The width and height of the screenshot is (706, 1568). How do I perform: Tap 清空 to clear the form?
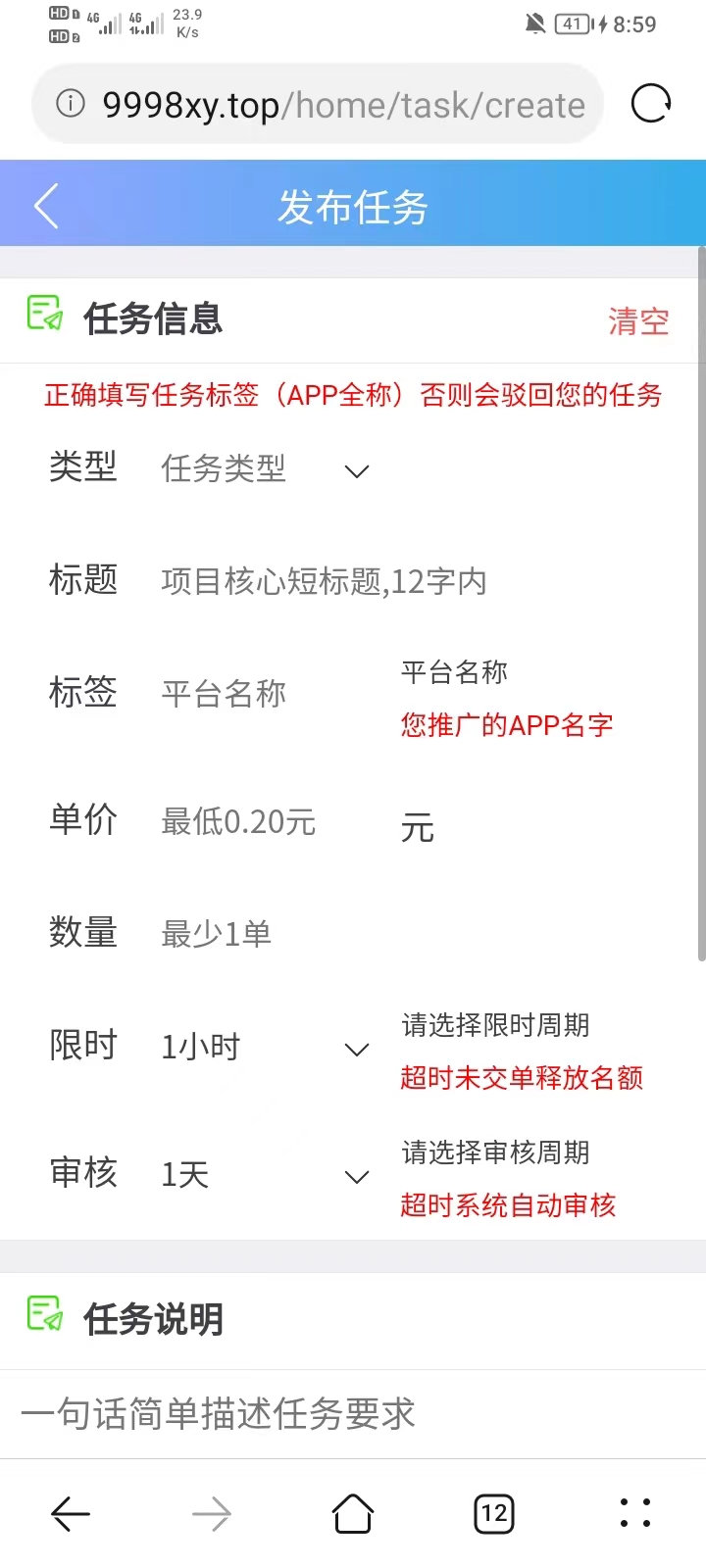click(x=637, y=321)
